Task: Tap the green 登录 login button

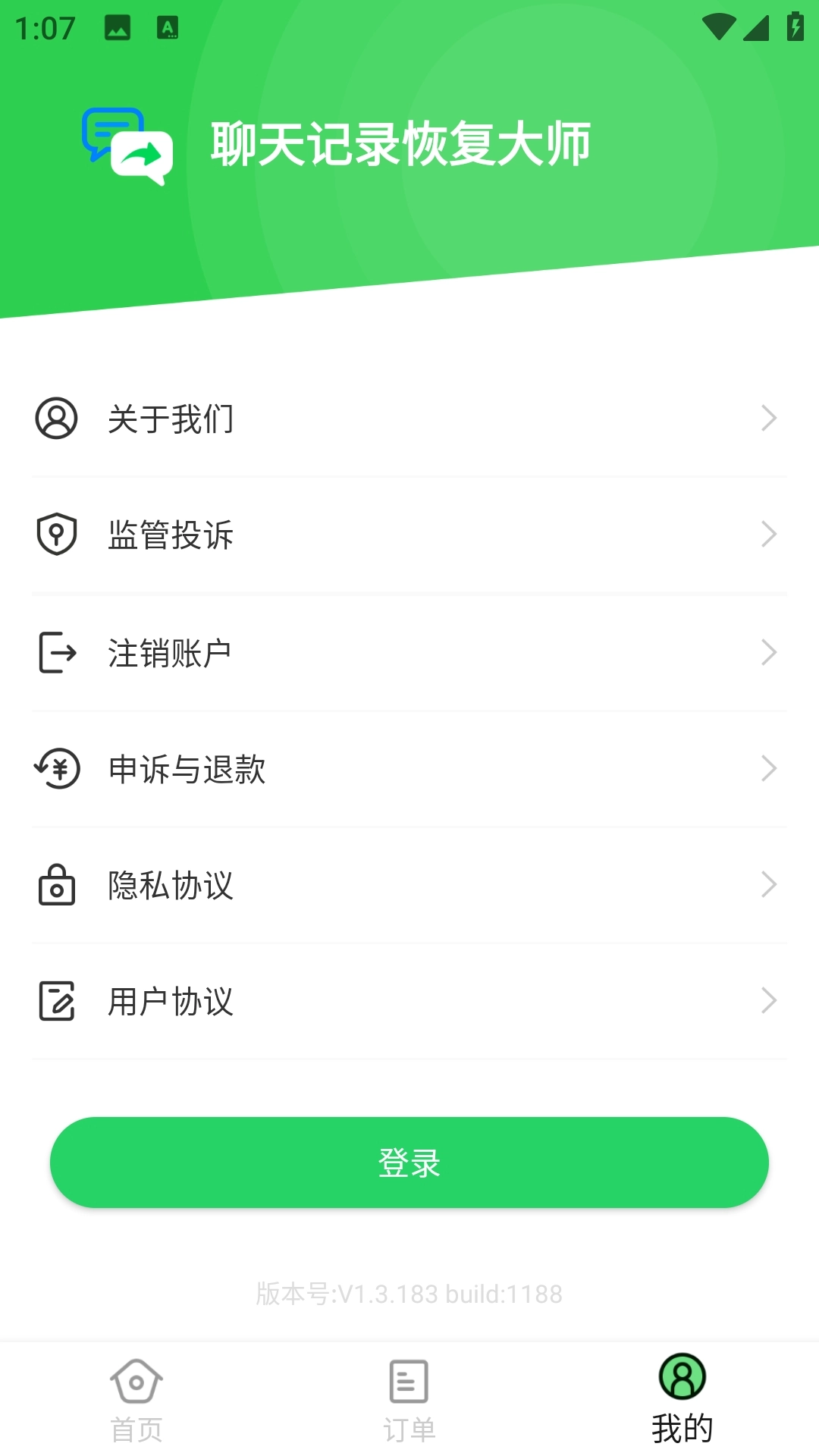Action: tap(409, 1162)
